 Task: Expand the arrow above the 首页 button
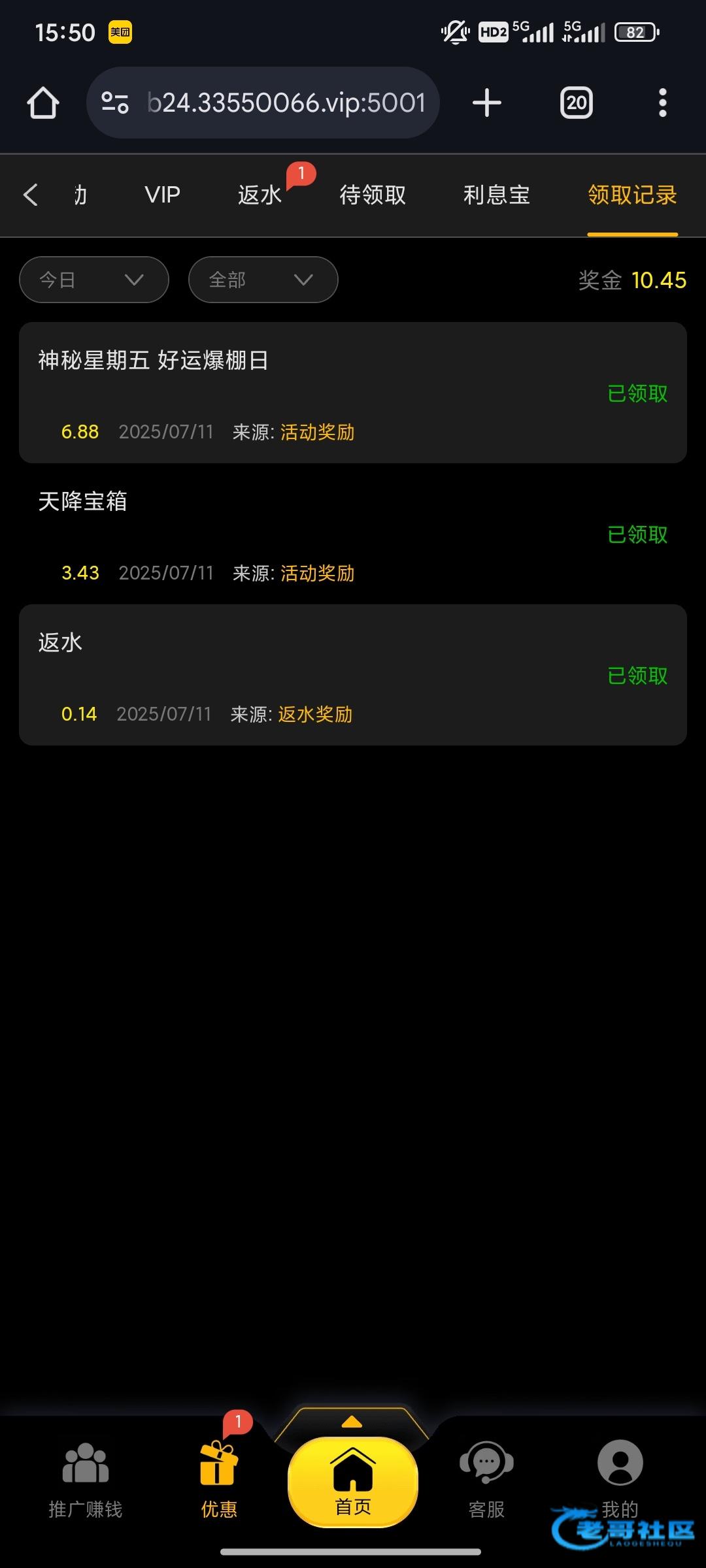click(352, 1422)
